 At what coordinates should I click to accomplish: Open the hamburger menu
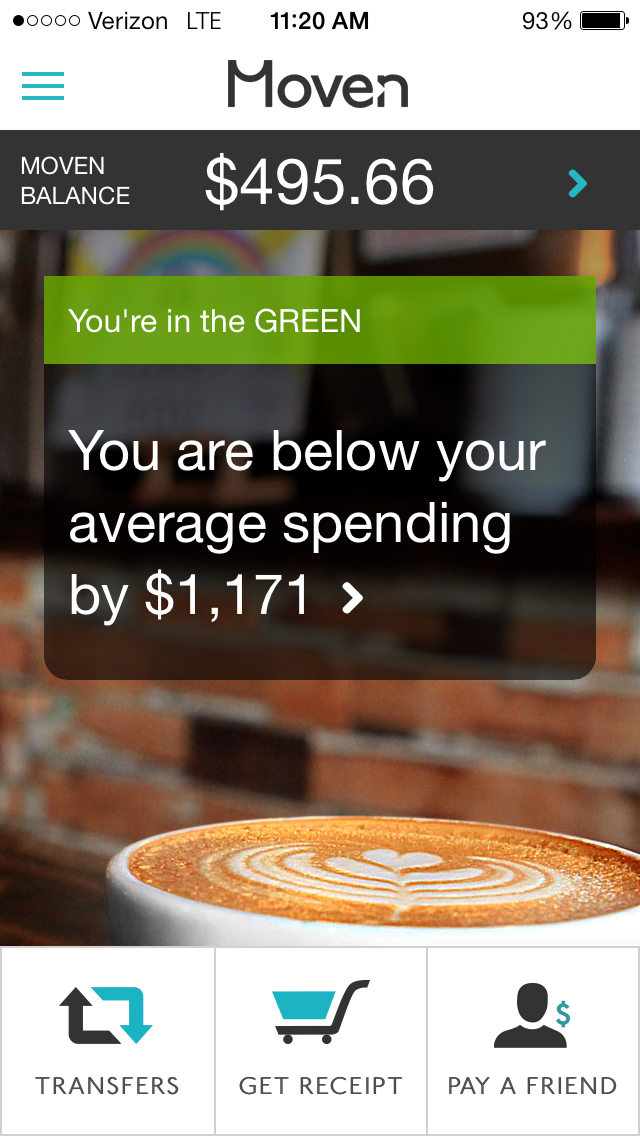pyautogui.click(x=43, y=86)
